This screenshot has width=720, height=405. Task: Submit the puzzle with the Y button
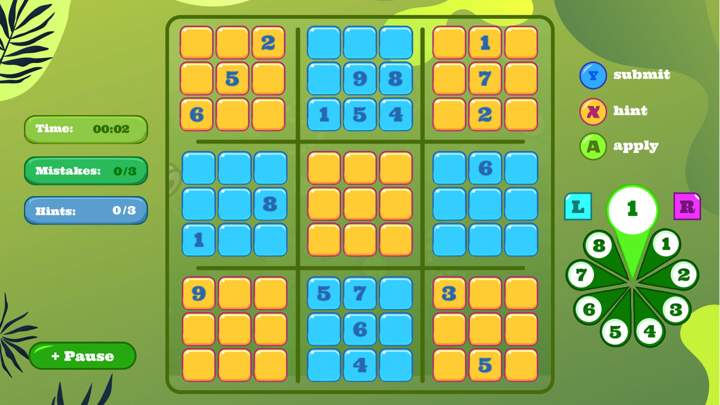click(x=594, y=75)
